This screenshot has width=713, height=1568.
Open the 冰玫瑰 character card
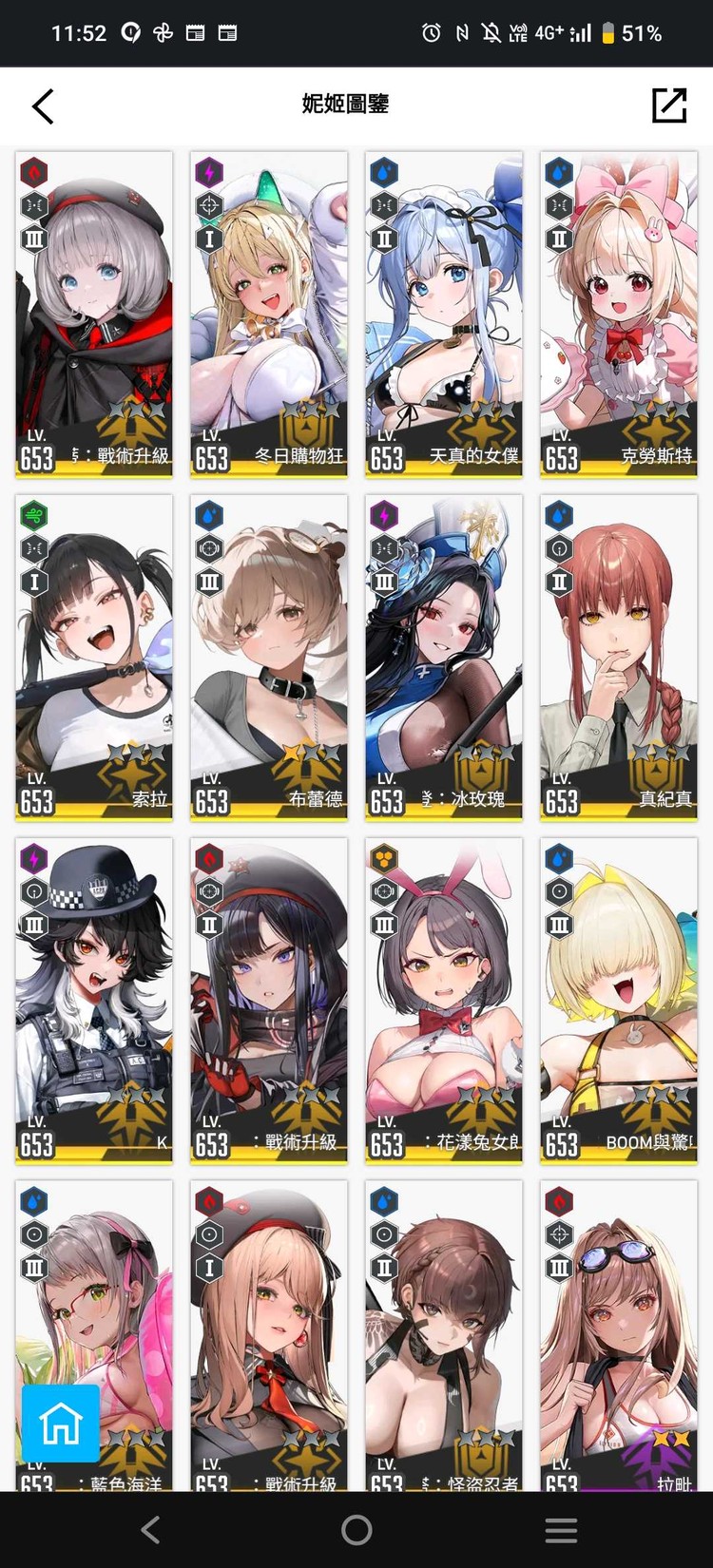pyautogui.click(x=444, y=656)
